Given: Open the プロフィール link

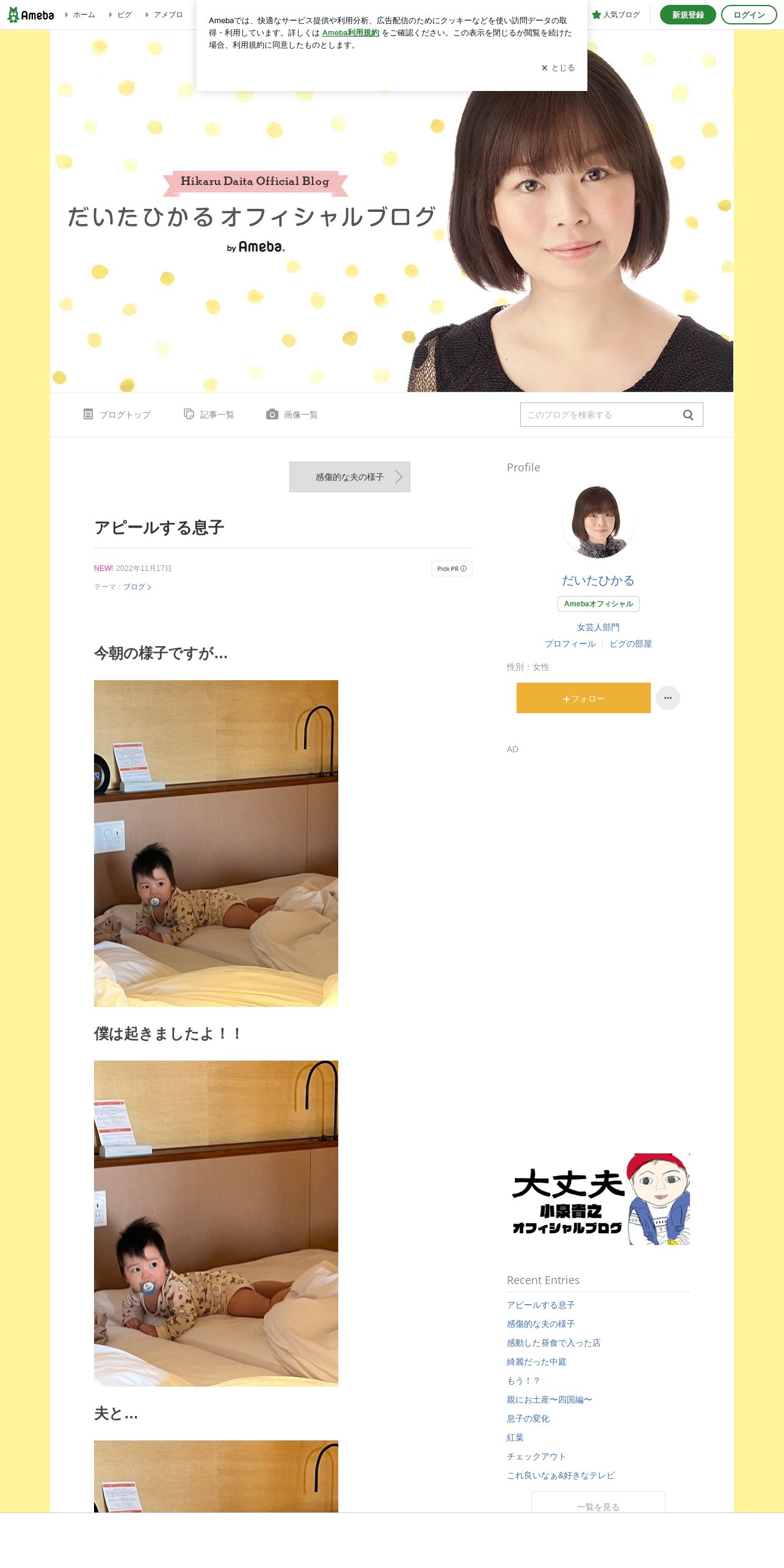Looking at the screenshot, I should (x=570, y=644).
